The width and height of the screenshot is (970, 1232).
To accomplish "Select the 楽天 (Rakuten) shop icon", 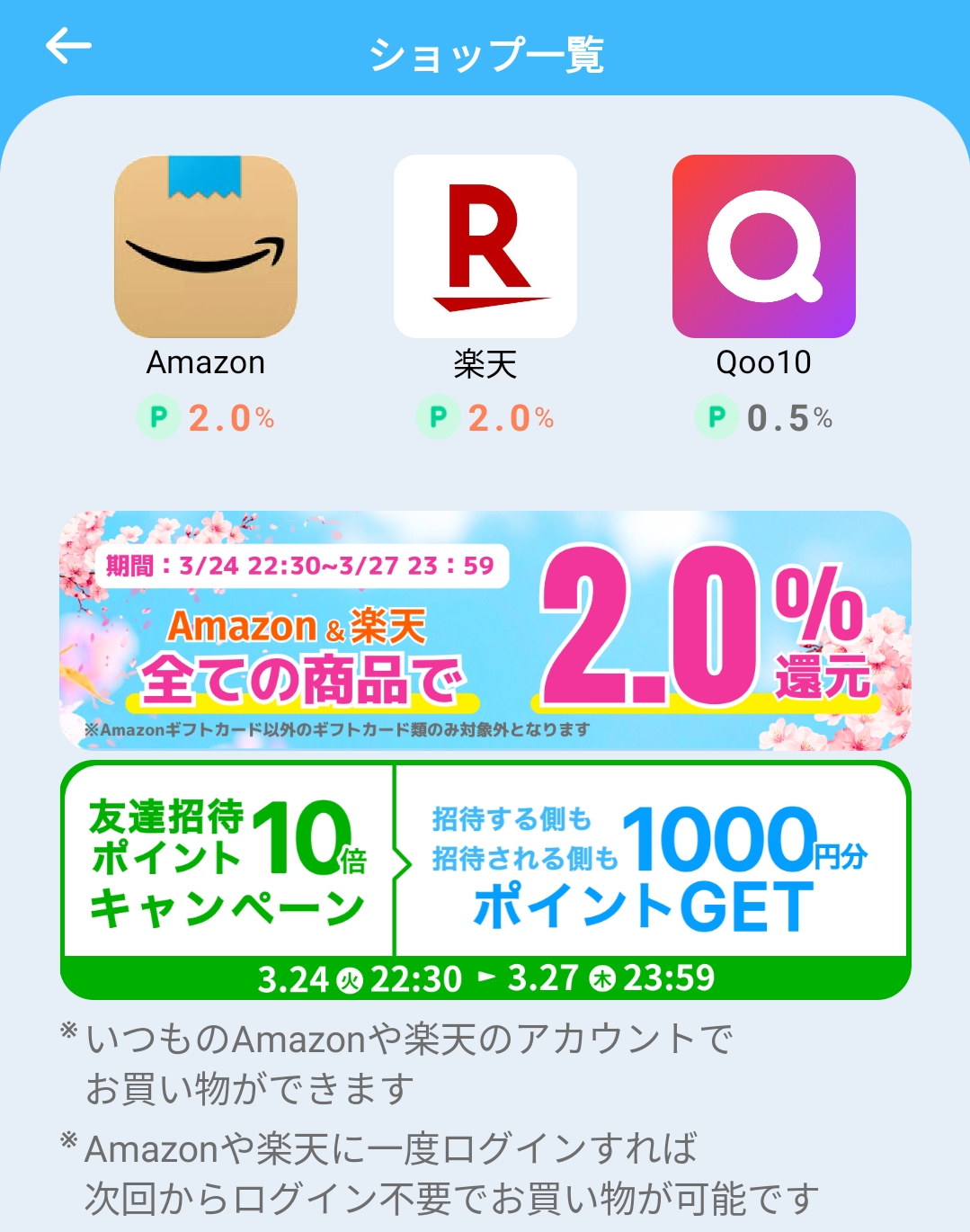I will coord(484,246).
